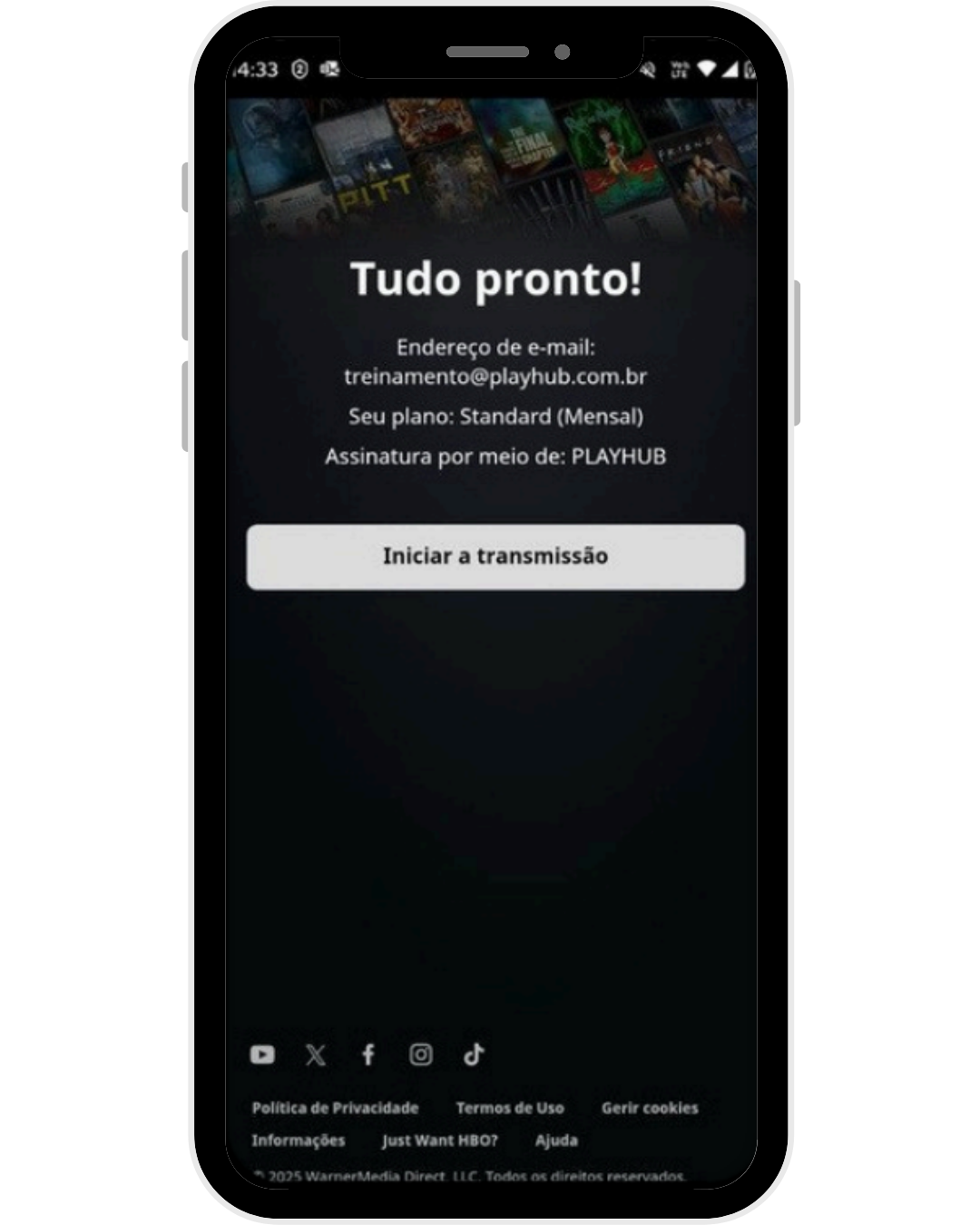The height and width of the screenshot is (1225, 980).
Task: Open the X social icon
Action: (315, 1054)
